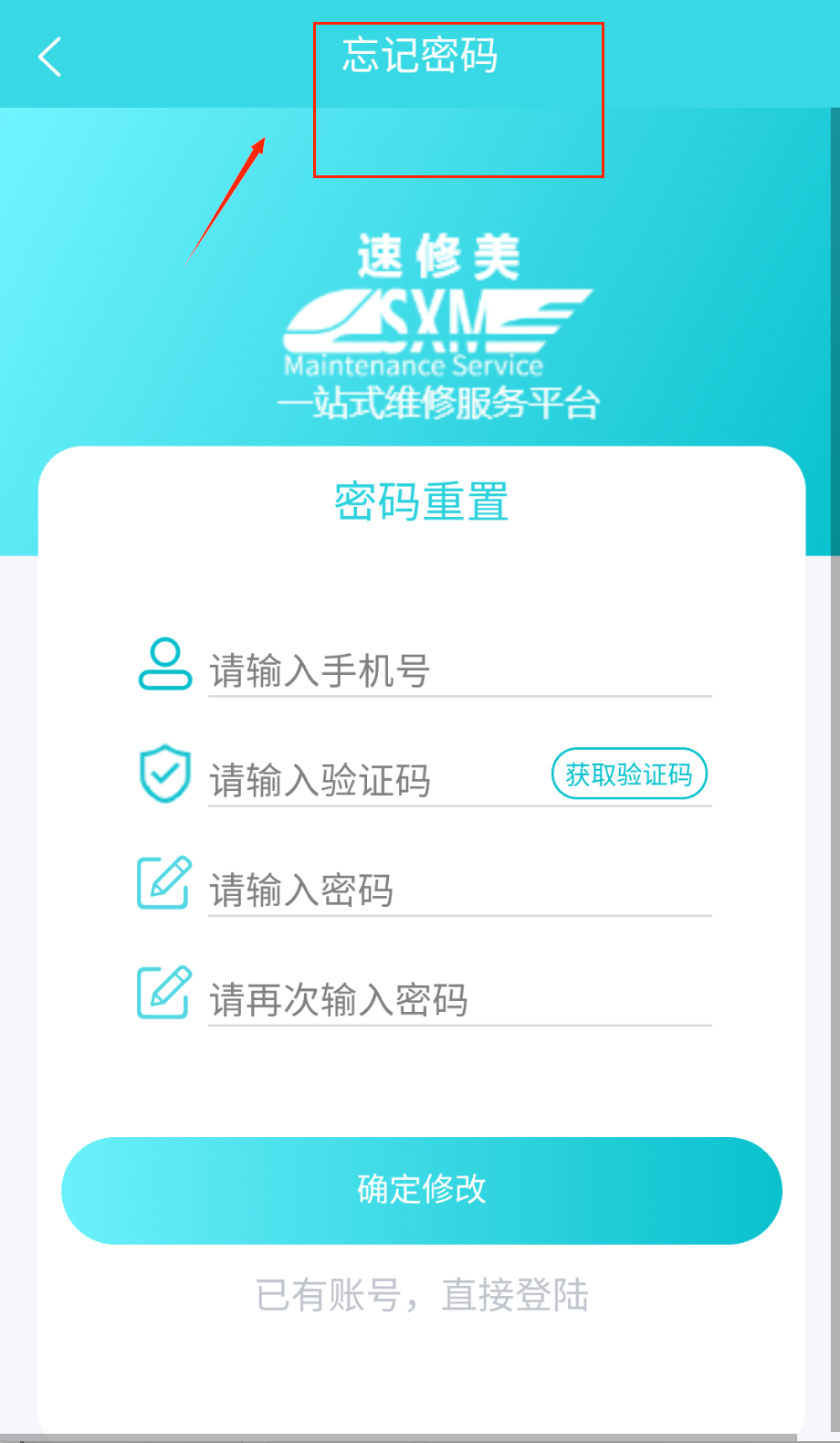840x1443 pixels.
Task: Tap the phone number field
Action: [457, 671]
